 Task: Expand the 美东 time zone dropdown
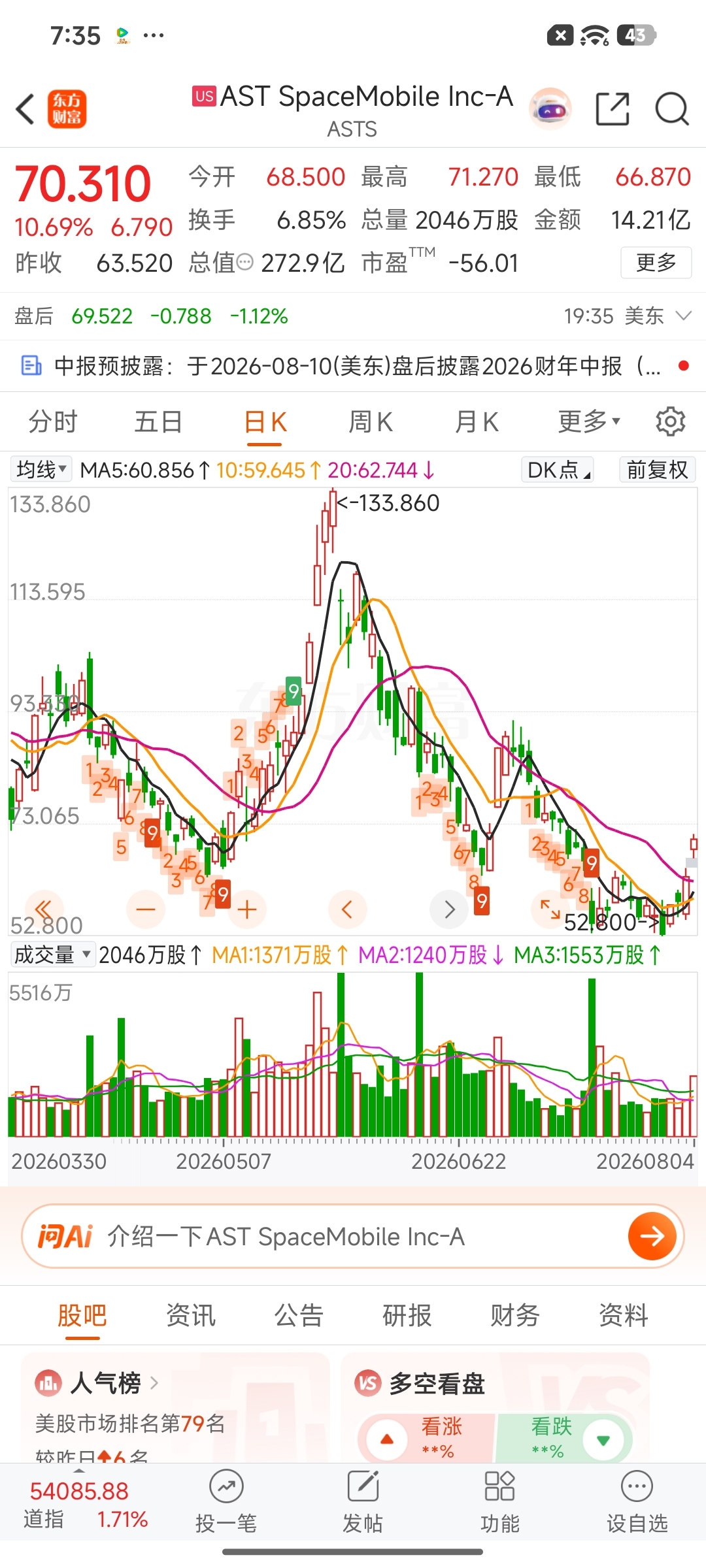tap(683, 316)
